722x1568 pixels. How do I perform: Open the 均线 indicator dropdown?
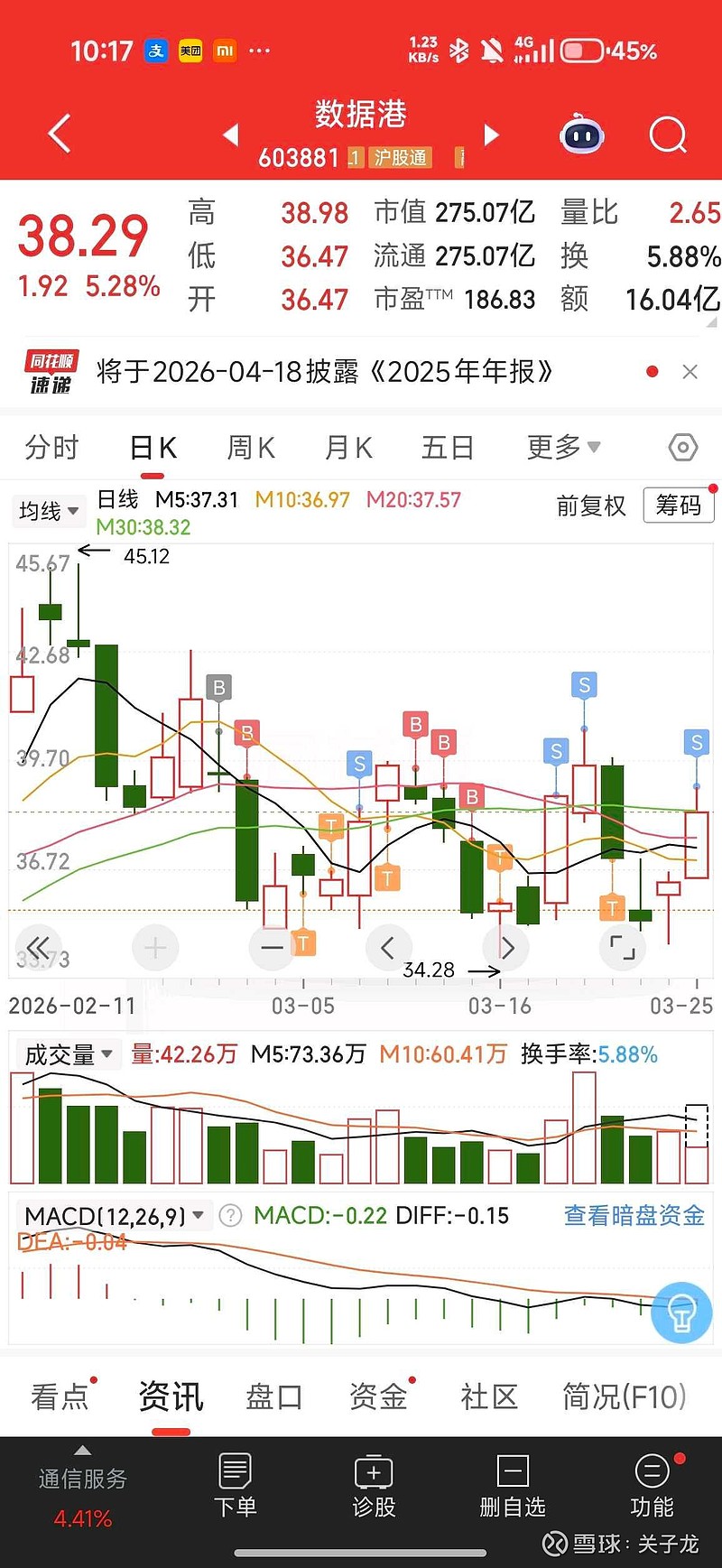point(49,511)
